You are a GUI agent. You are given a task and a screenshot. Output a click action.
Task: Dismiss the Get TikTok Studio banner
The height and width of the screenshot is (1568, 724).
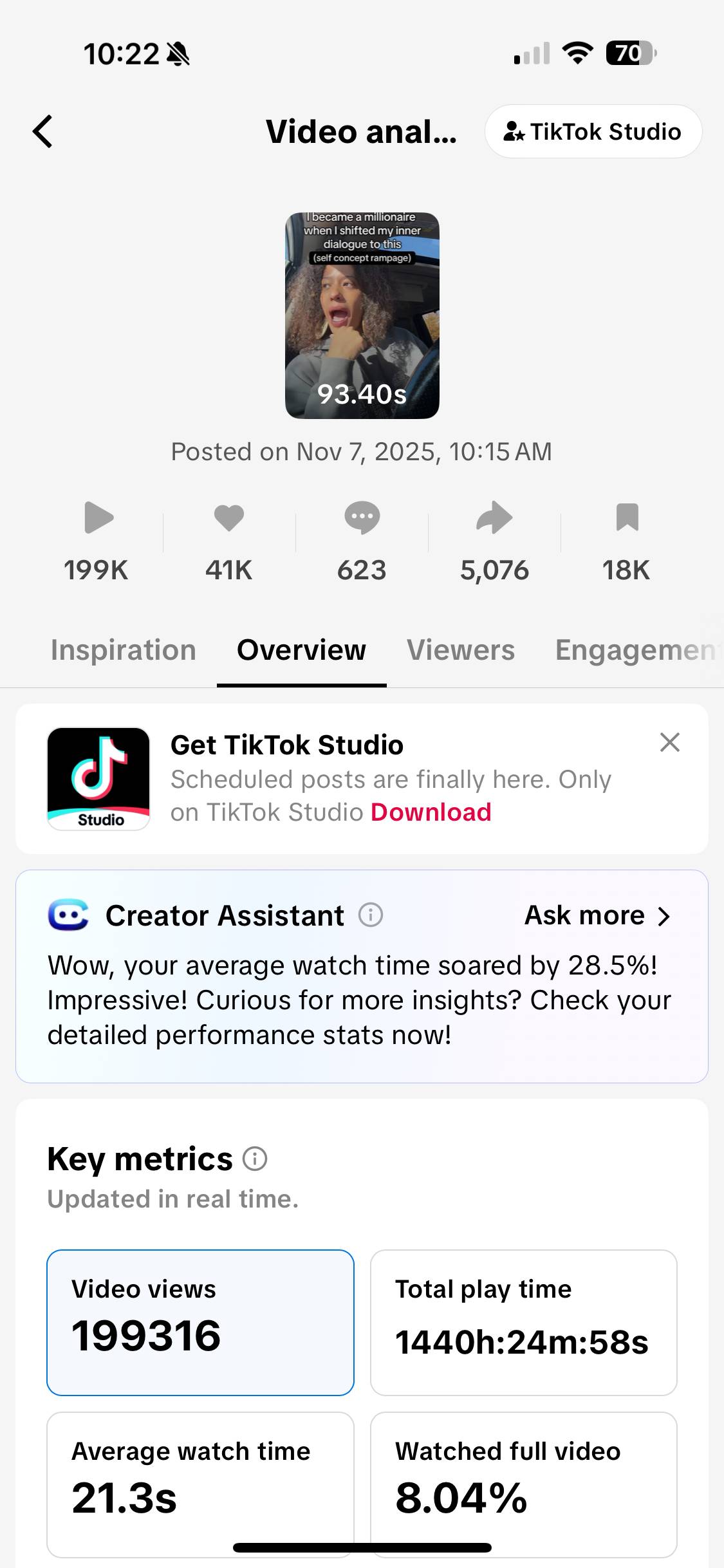[670, 742]
